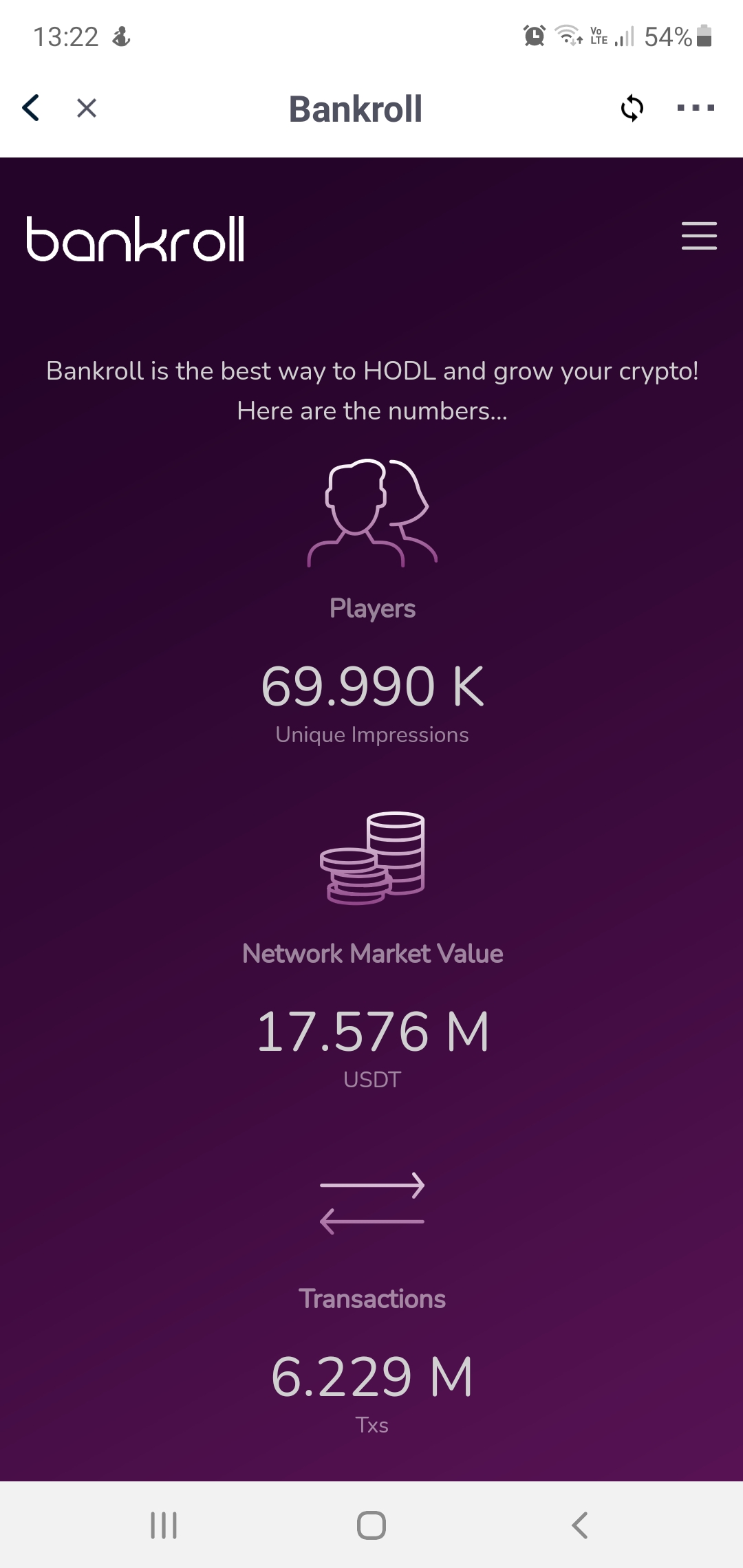The height and width of the screenshot is (1568, 743).
Task: Go back to the previous page
Action: pyautogui.click(x=31, y=108)
